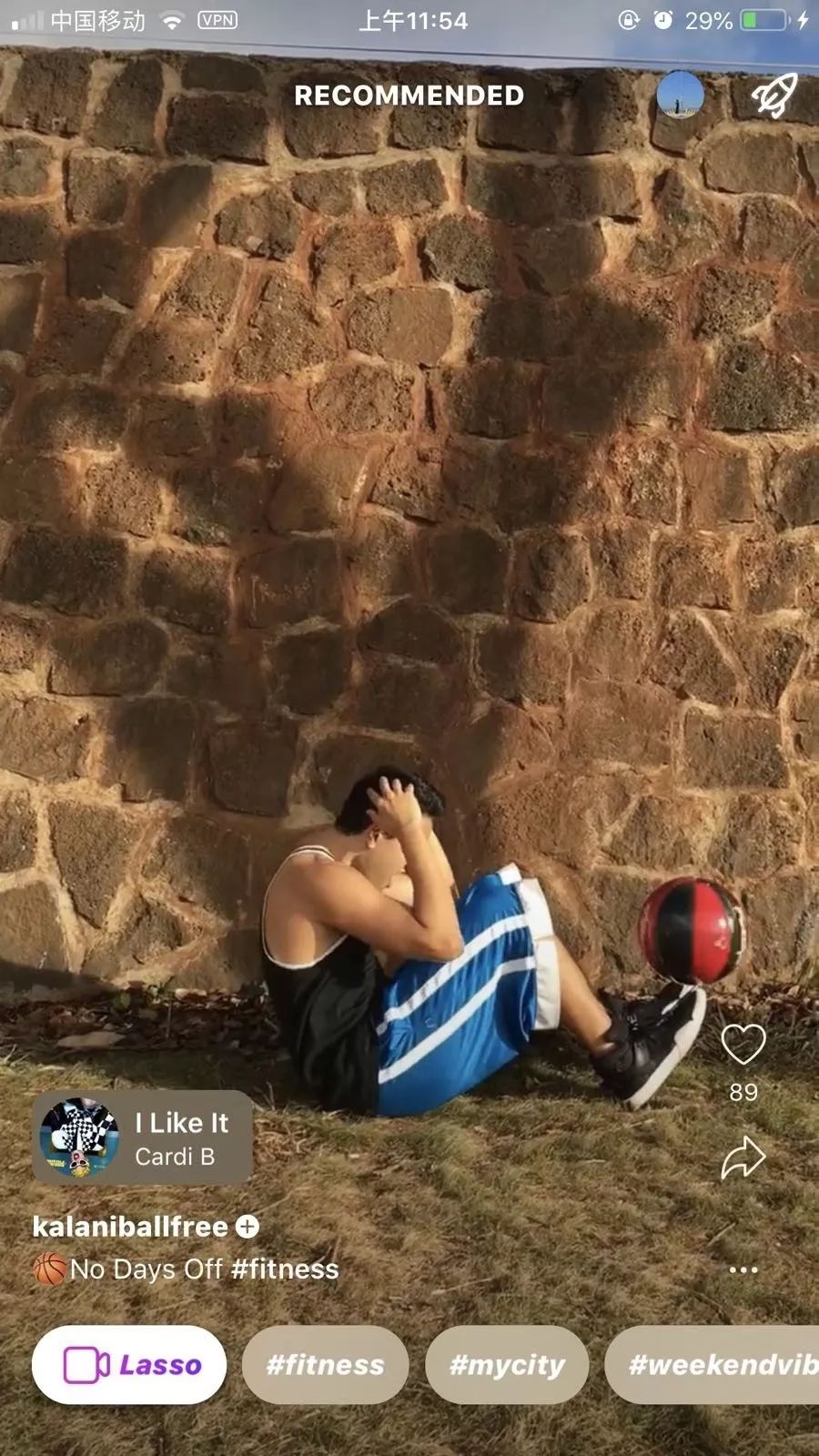Viewport: 819px width, 1456px height.
Task: Like this video with the heart
Action: (743, 1044)
